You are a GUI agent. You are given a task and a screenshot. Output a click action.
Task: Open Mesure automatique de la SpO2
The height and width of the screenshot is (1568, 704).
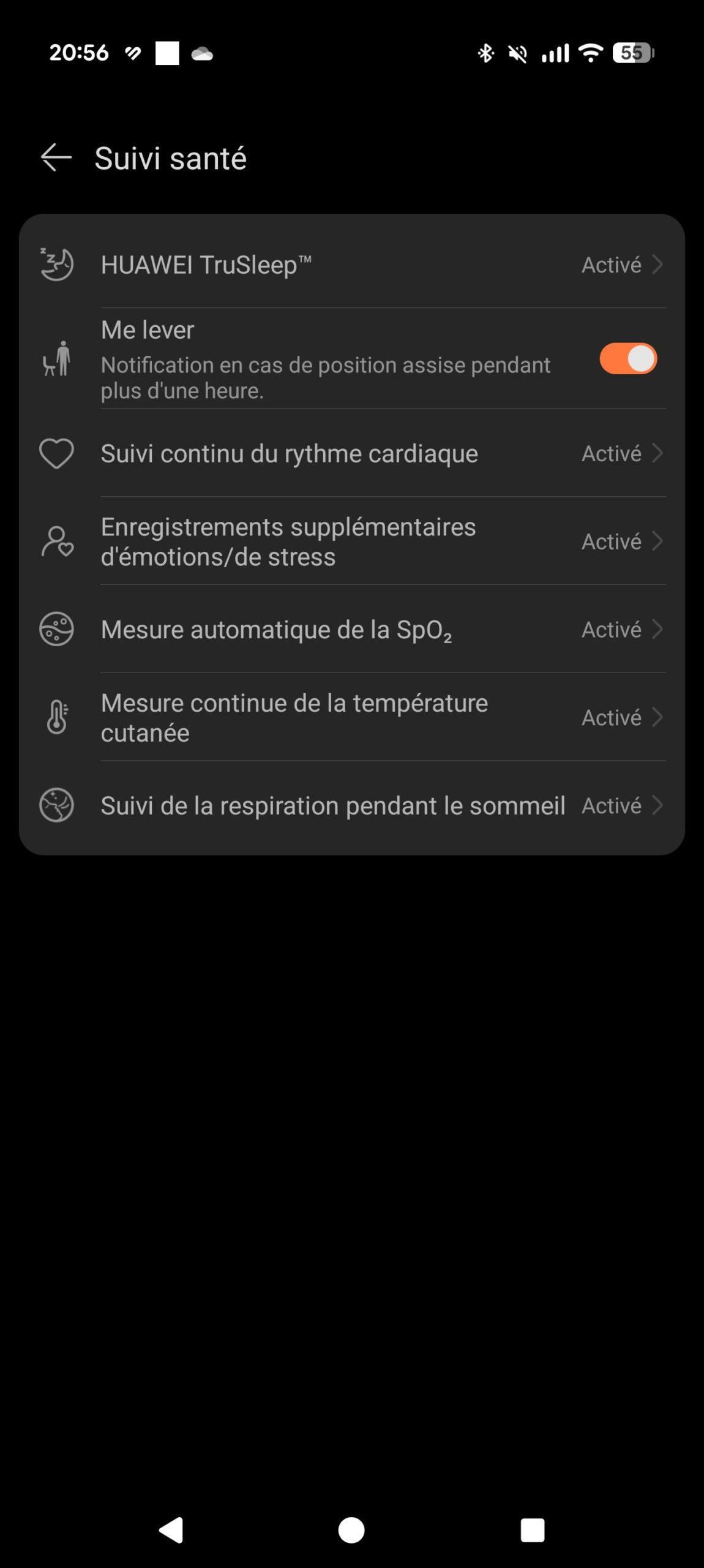pyautogui.click(x=351, y=630)
